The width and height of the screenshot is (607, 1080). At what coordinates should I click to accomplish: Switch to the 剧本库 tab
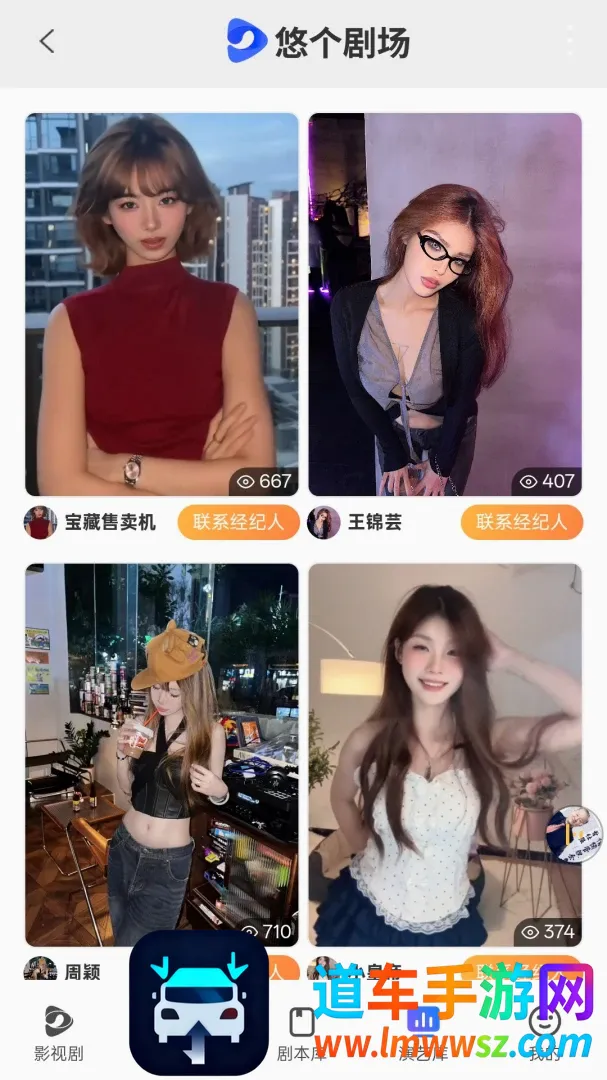tap(300, 1033)
